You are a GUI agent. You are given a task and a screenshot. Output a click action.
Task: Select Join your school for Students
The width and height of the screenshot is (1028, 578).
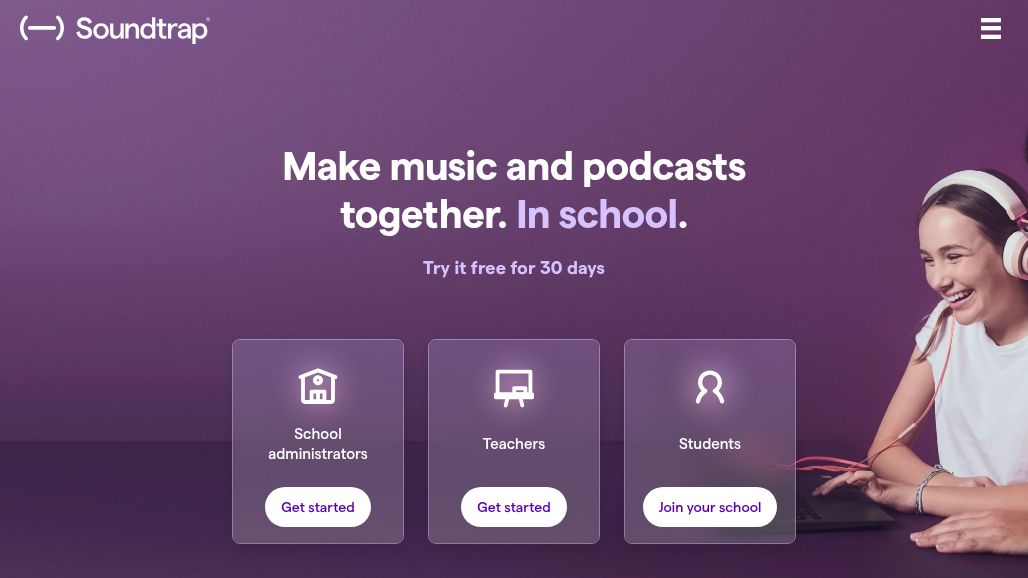709,507
